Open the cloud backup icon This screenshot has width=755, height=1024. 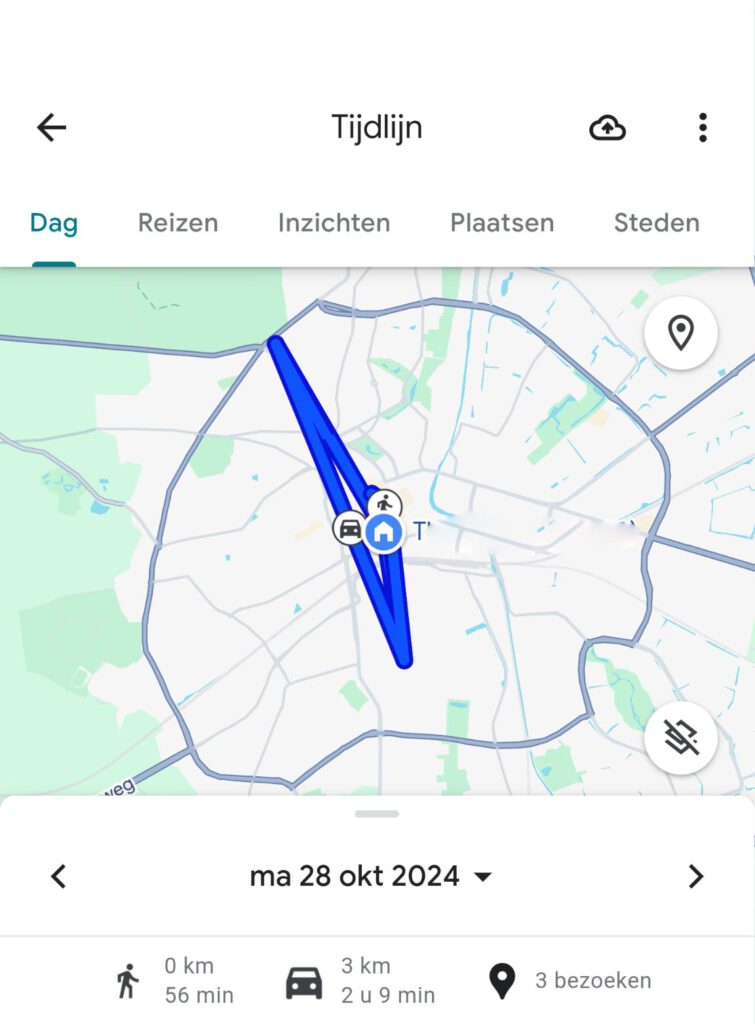(x=607, y=127)
